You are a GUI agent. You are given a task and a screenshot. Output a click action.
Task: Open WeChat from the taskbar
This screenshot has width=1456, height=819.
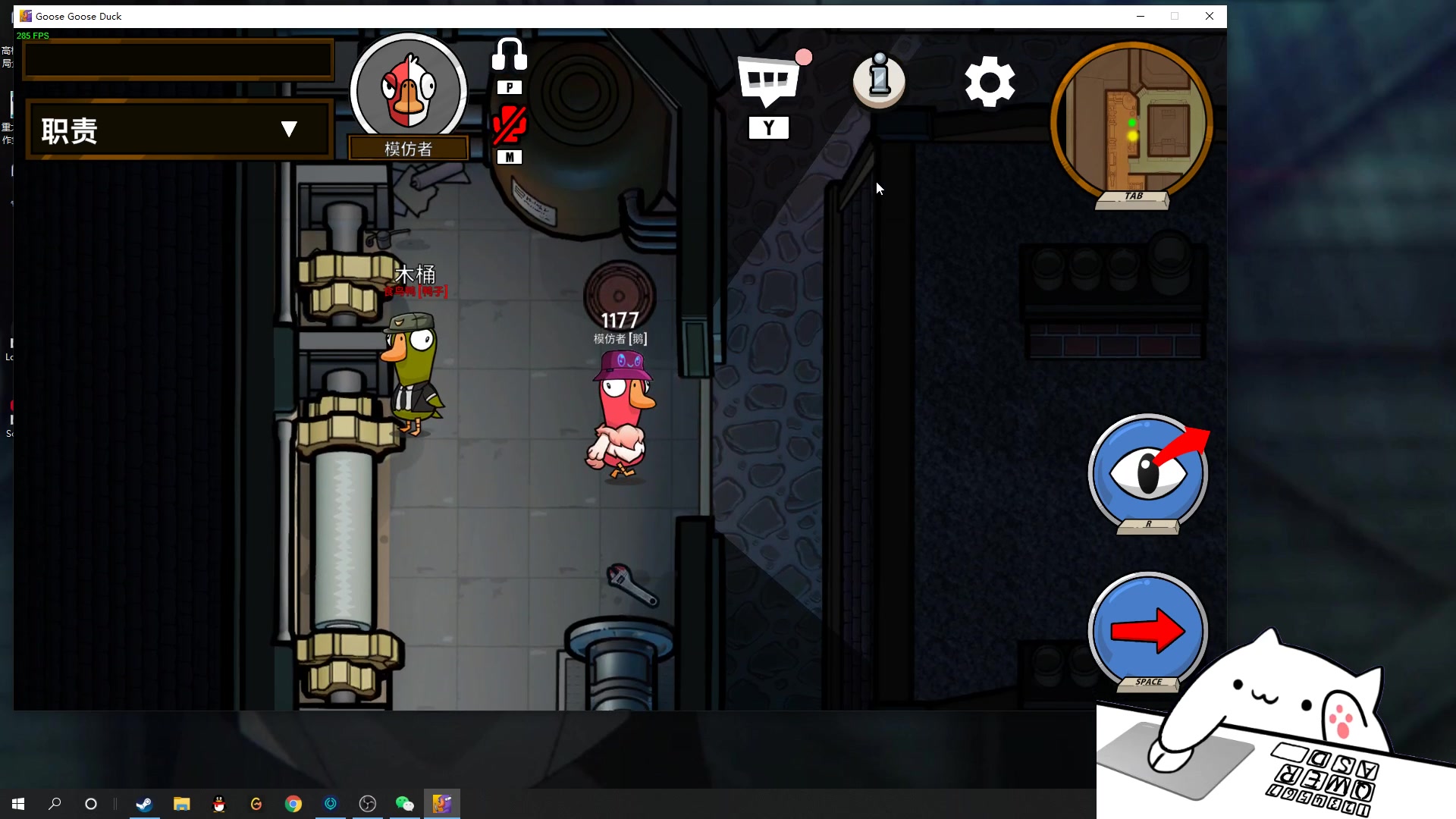tap(404, 804)
